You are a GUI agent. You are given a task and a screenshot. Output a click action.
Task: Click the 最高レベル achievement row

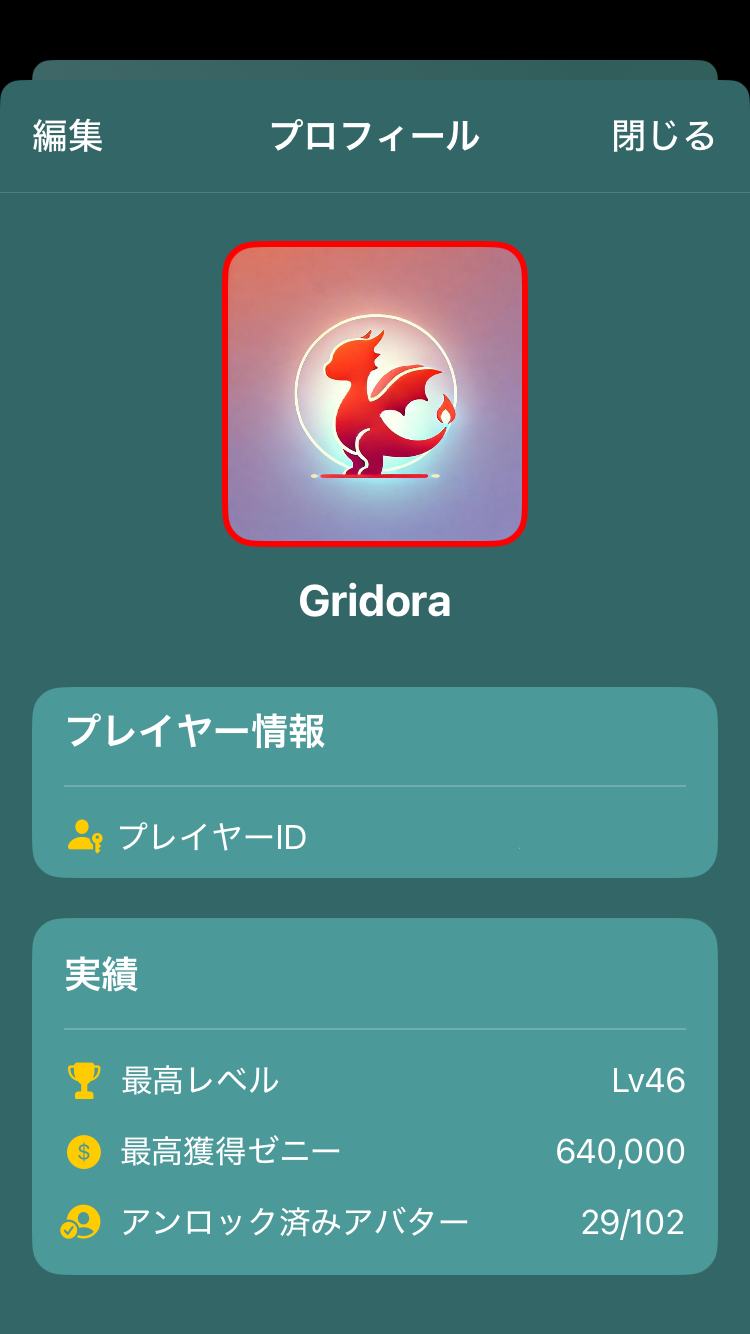pyautogui.click(x=375, y=1080)
